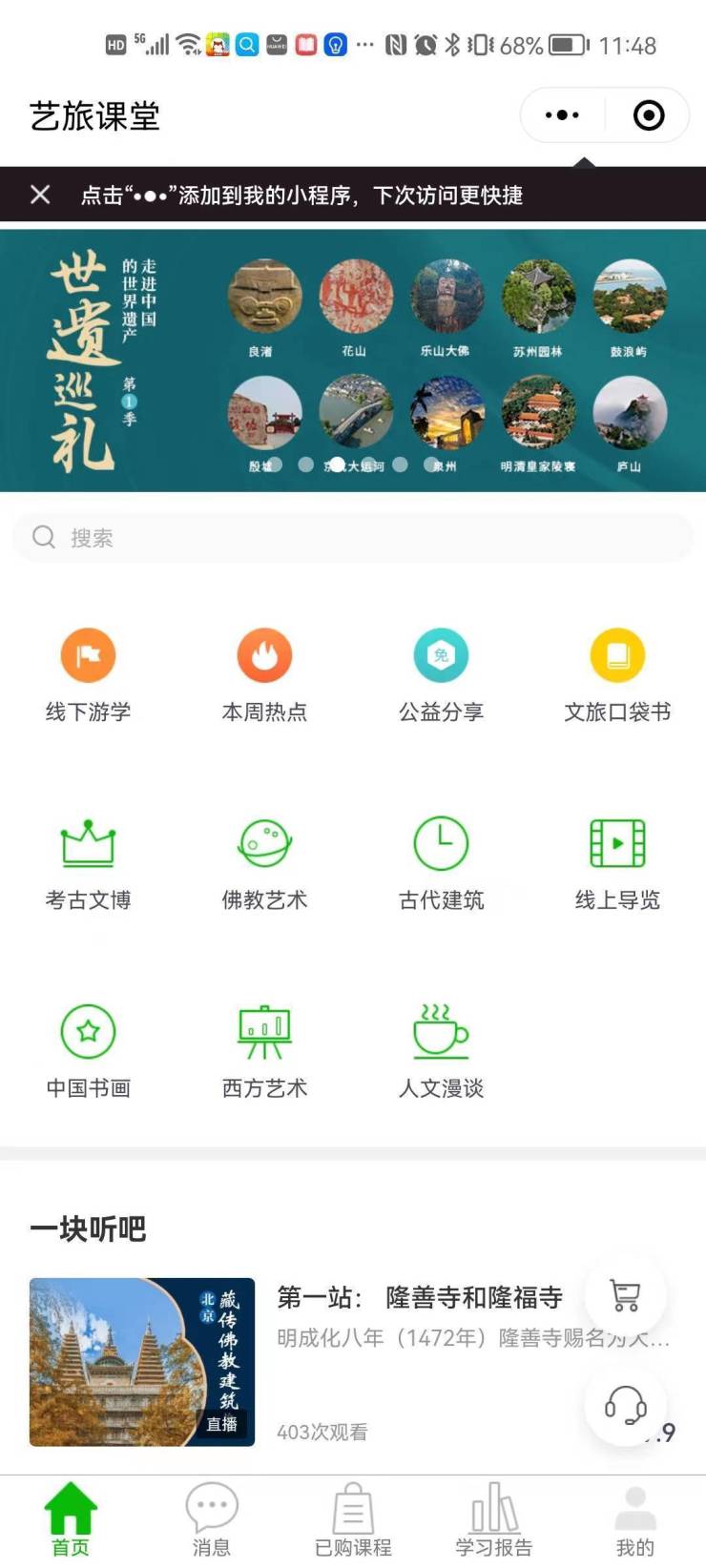706x1568 pixels.
Task: View 中国书画 courses
Action: pyautogui.click(x=88, y=1050)
